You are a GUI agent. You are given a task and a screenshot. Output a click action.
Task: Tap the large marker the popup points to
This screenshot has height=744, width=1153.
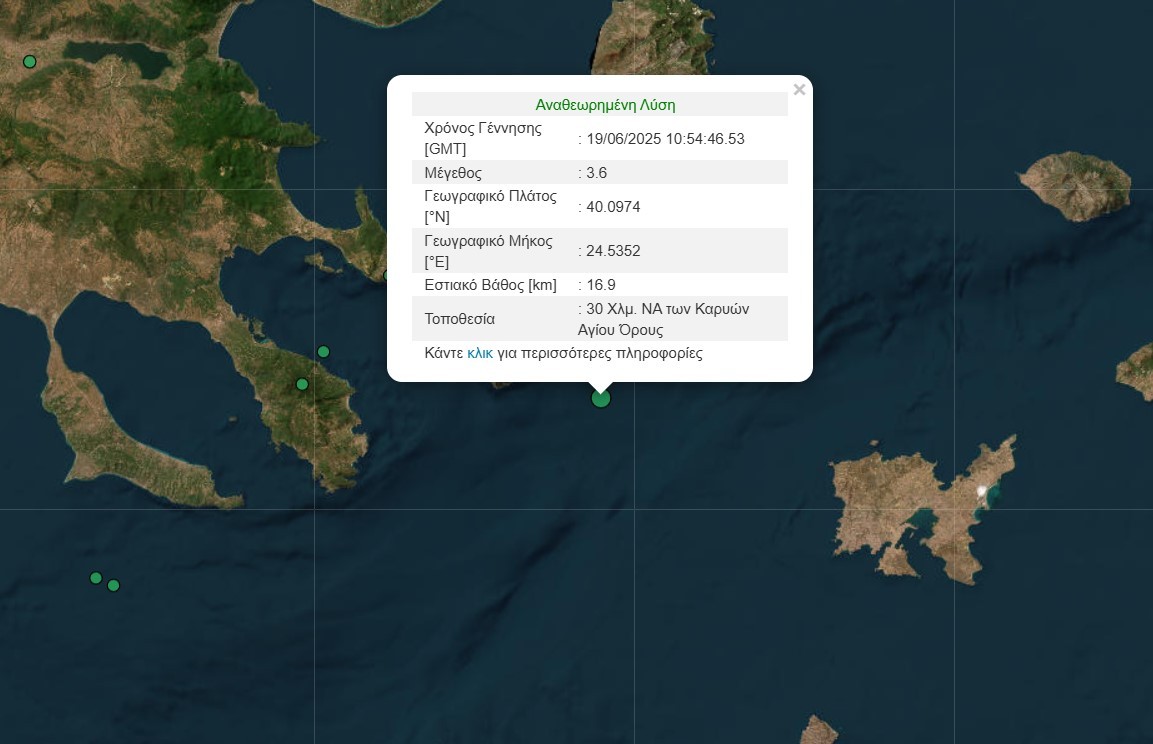601,398
